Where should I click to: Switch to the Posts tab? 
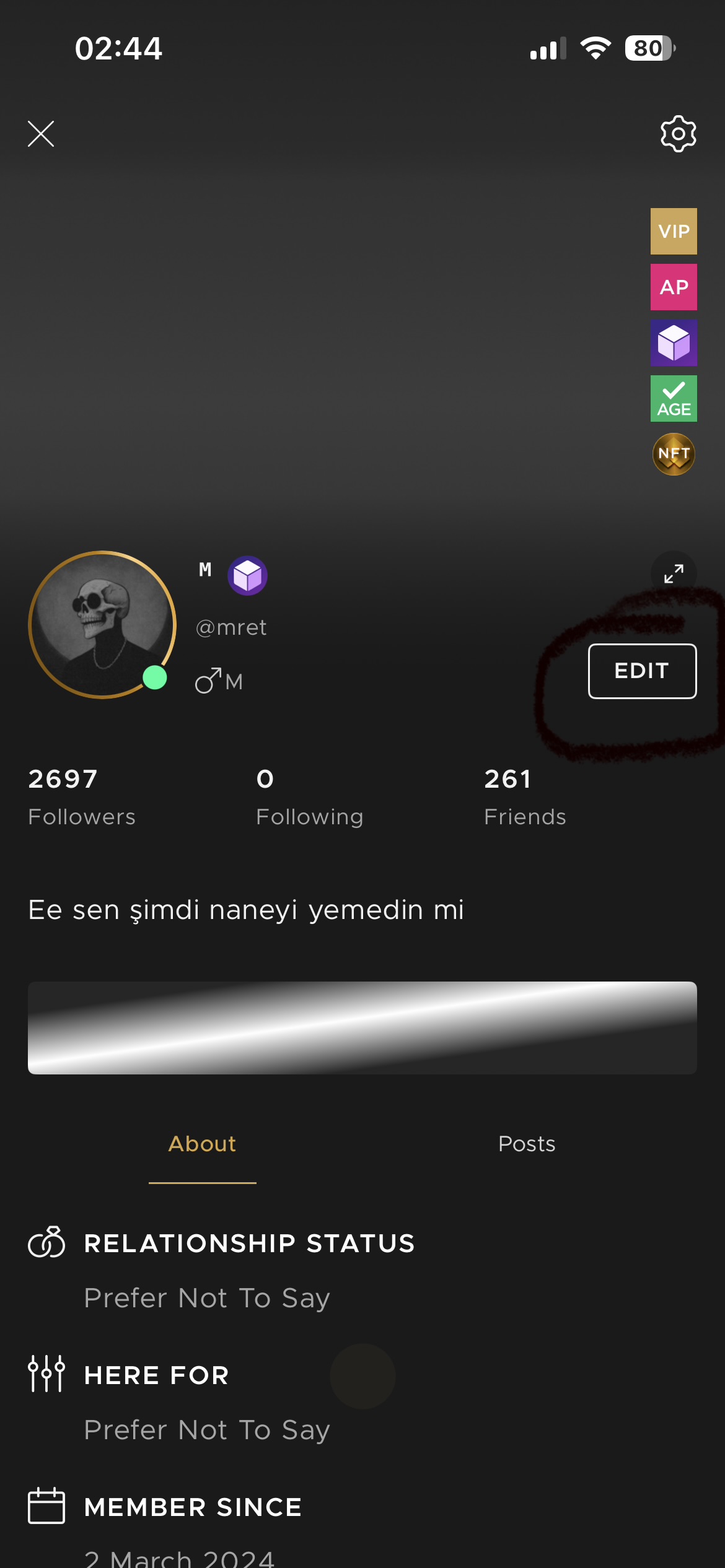pos(527,1144)
